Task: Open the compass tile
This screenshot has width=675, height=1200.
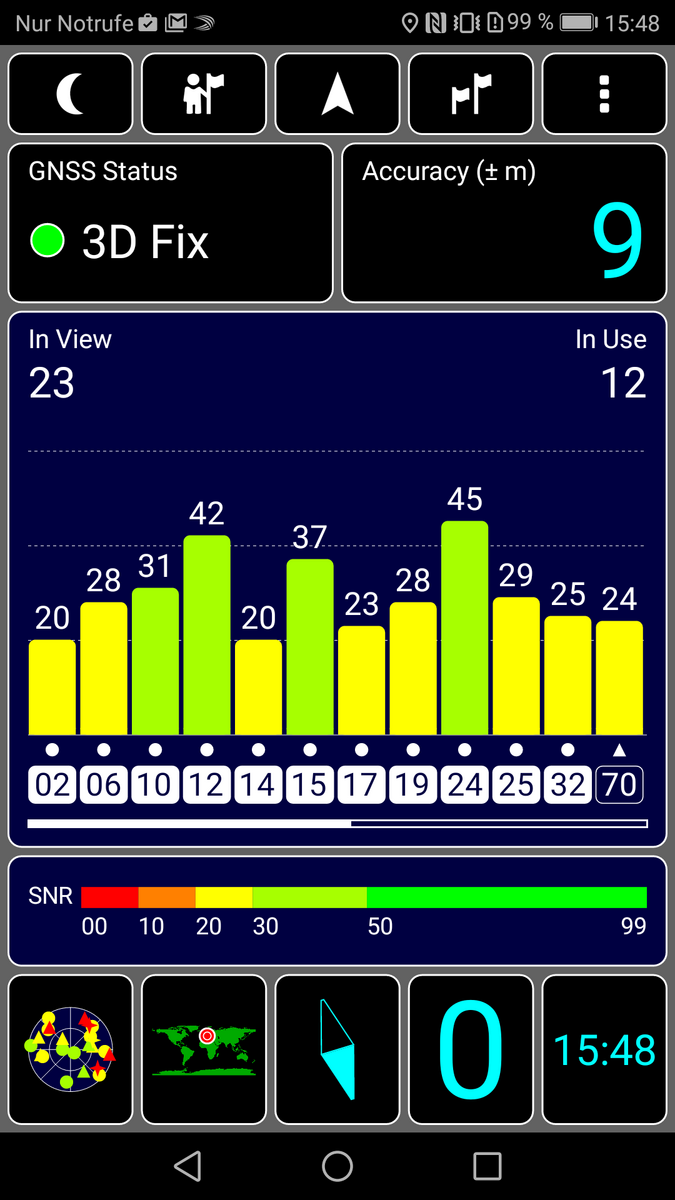Action: [x=338, y=1049]
